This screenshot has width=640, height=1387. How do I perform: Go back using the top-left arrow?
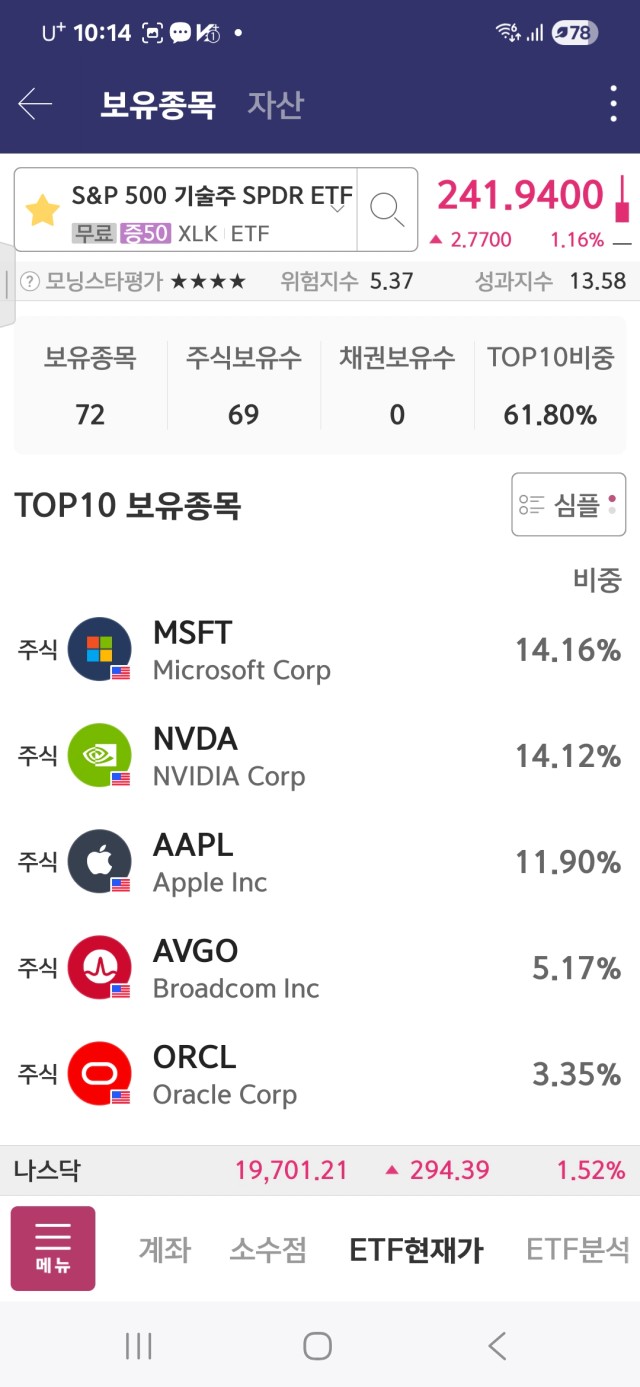coord(35,104)
